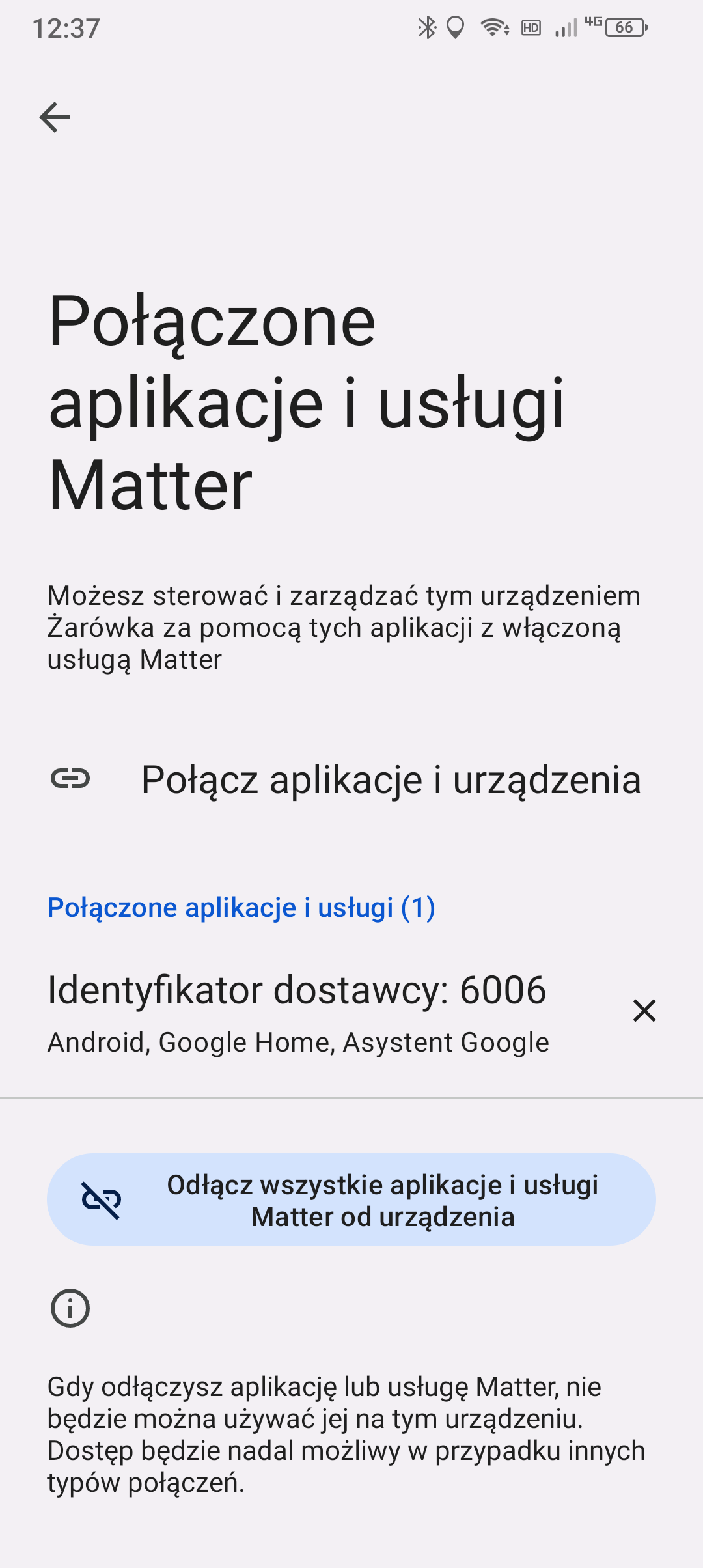Image resolution: width=703 pixels, height=1568 pixels.
Task: Open Połącz aplikacje i urządzenia
Action: click(351, 779)
